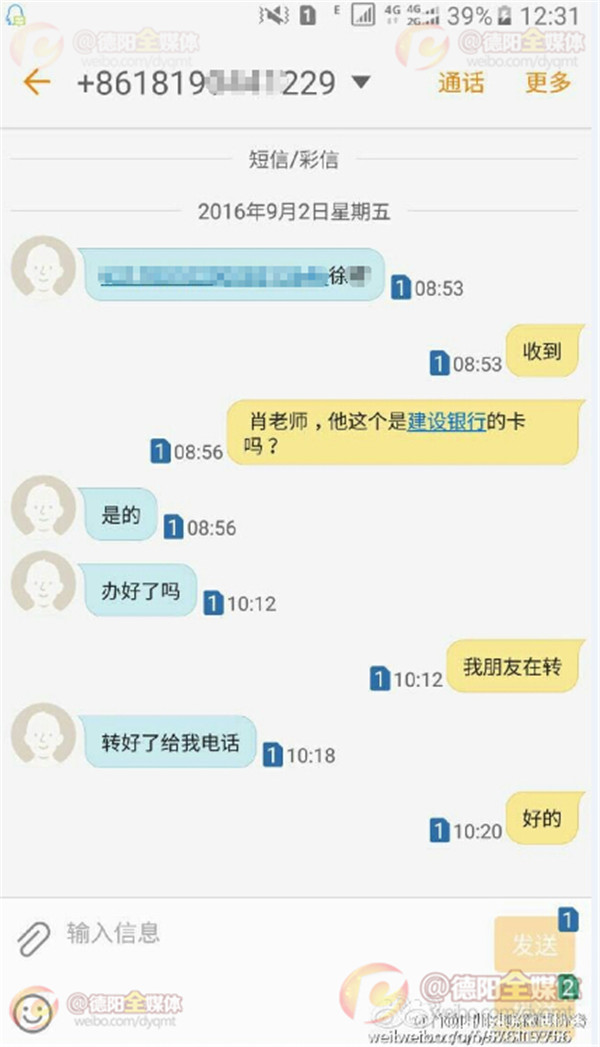Open the 更多 menu
Image resolution: width=600 pixels, height=1047 pixels.
tap(548, 82)
